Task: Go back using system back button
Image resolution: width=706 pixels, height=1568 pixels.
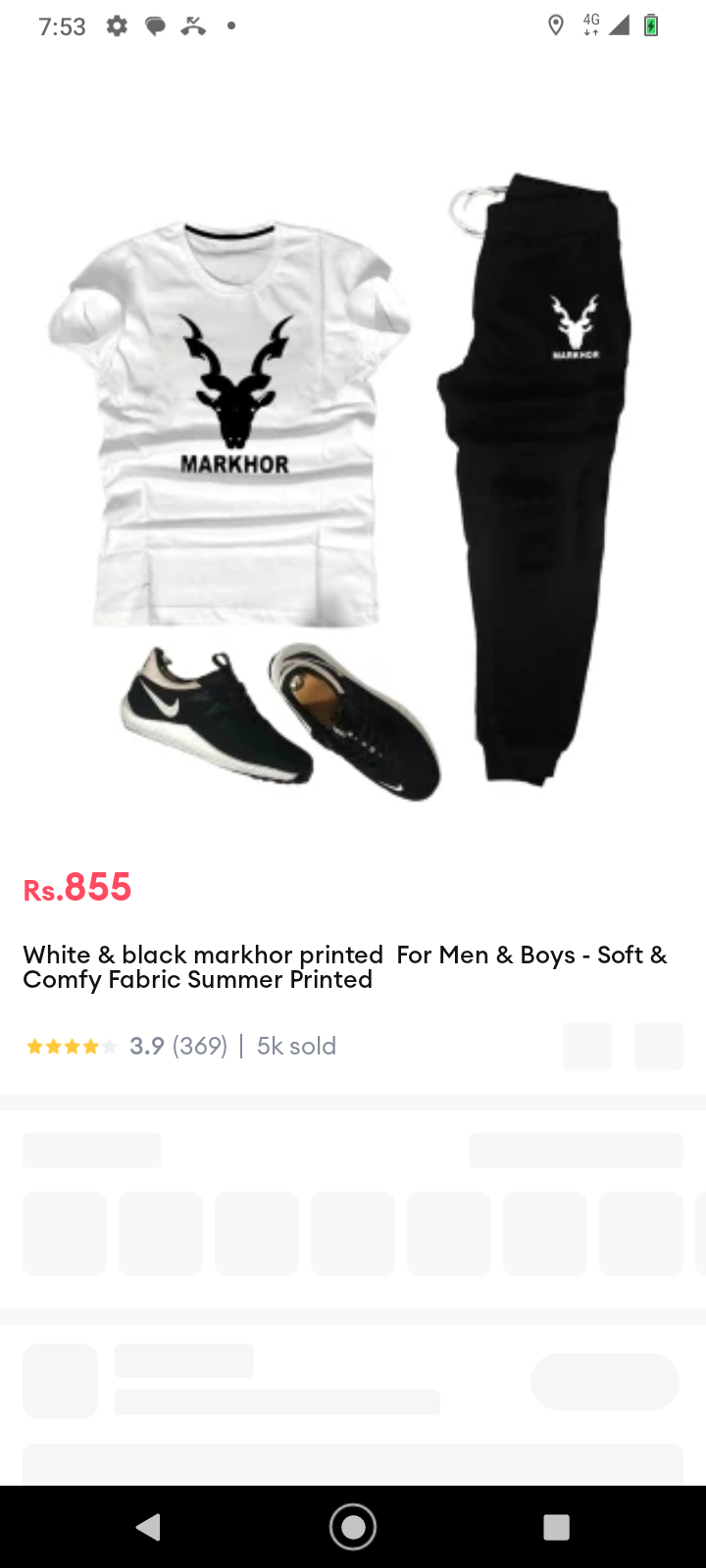Action: click(x=149, y=1527)
